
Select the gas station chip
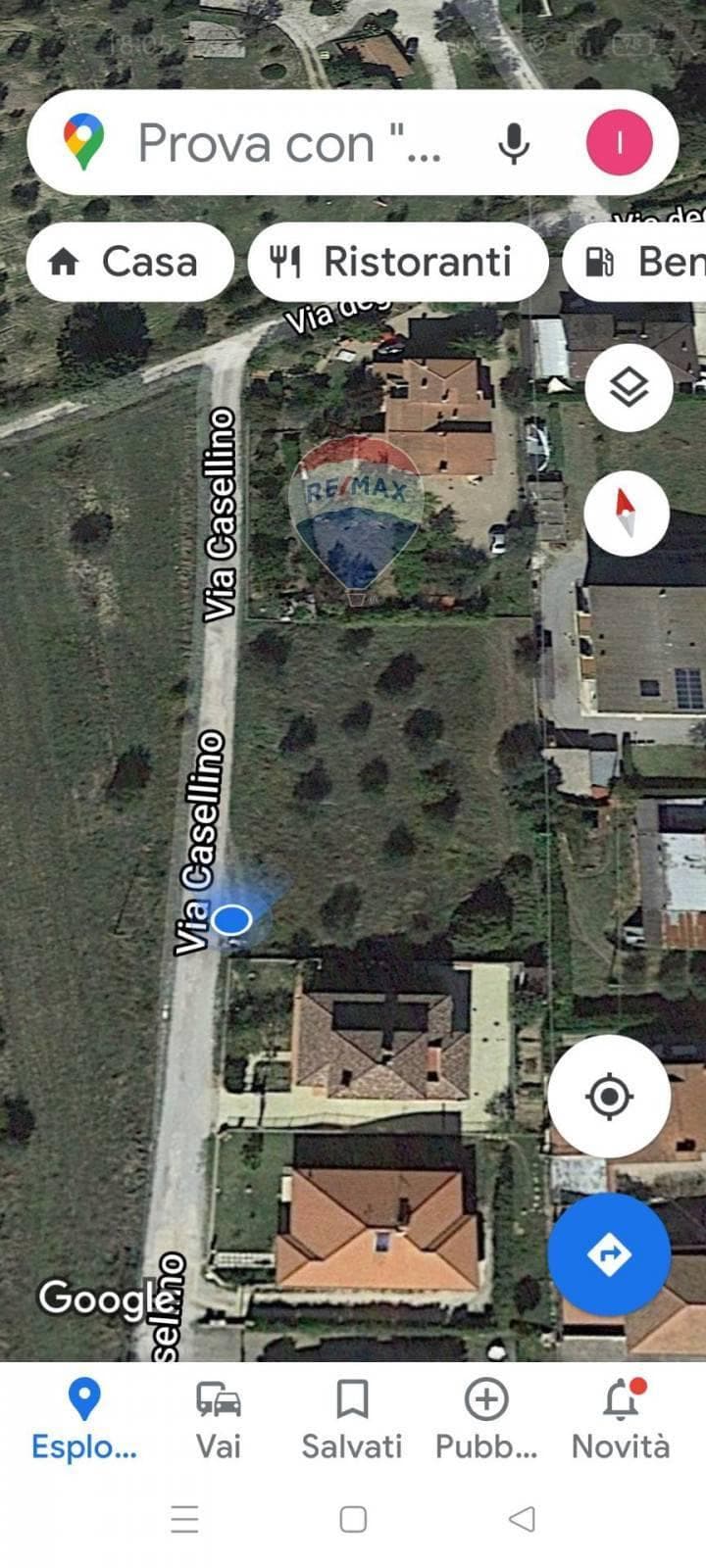tap(635, 262)
